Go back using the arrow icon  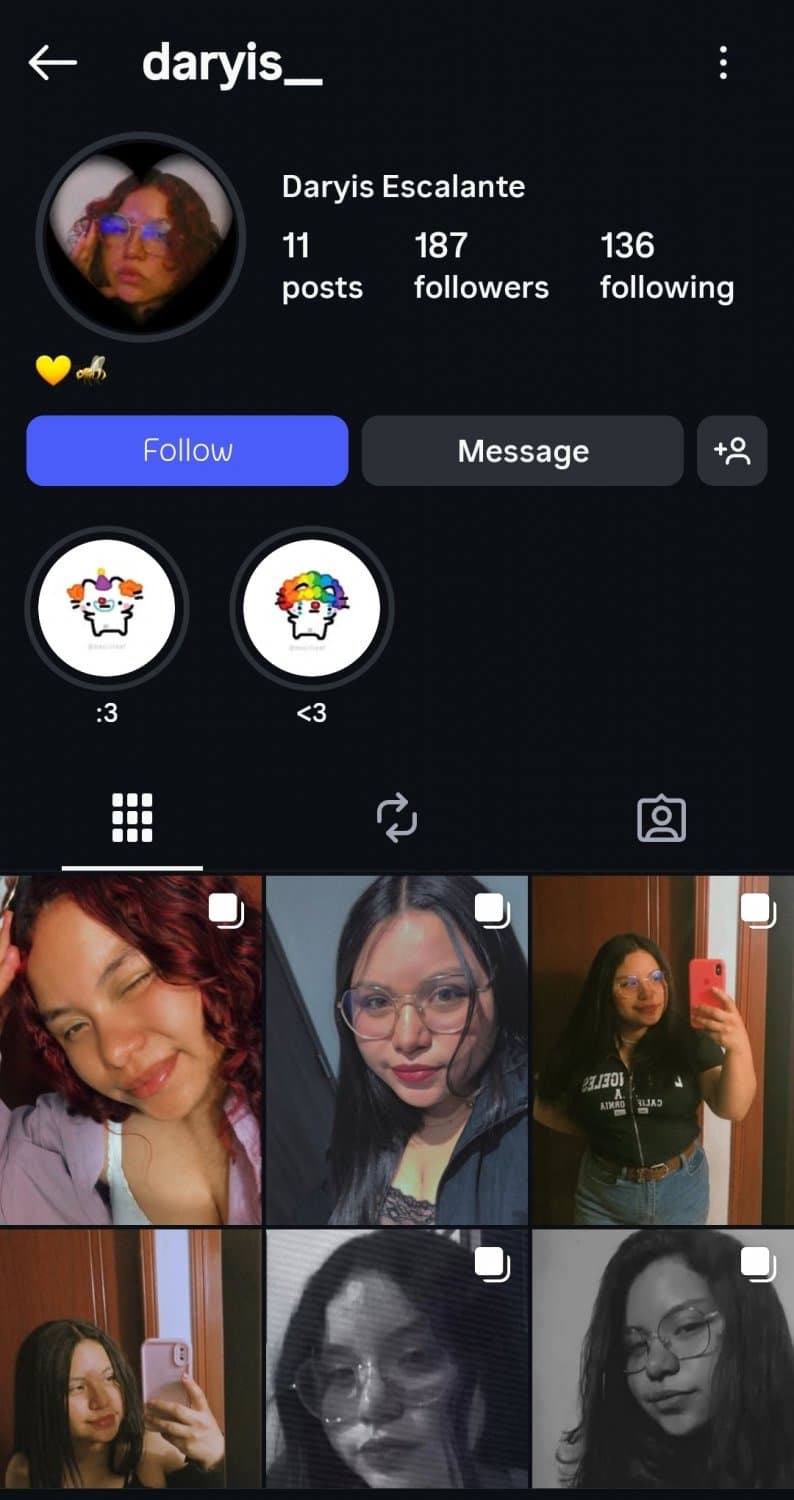point(53,63)
